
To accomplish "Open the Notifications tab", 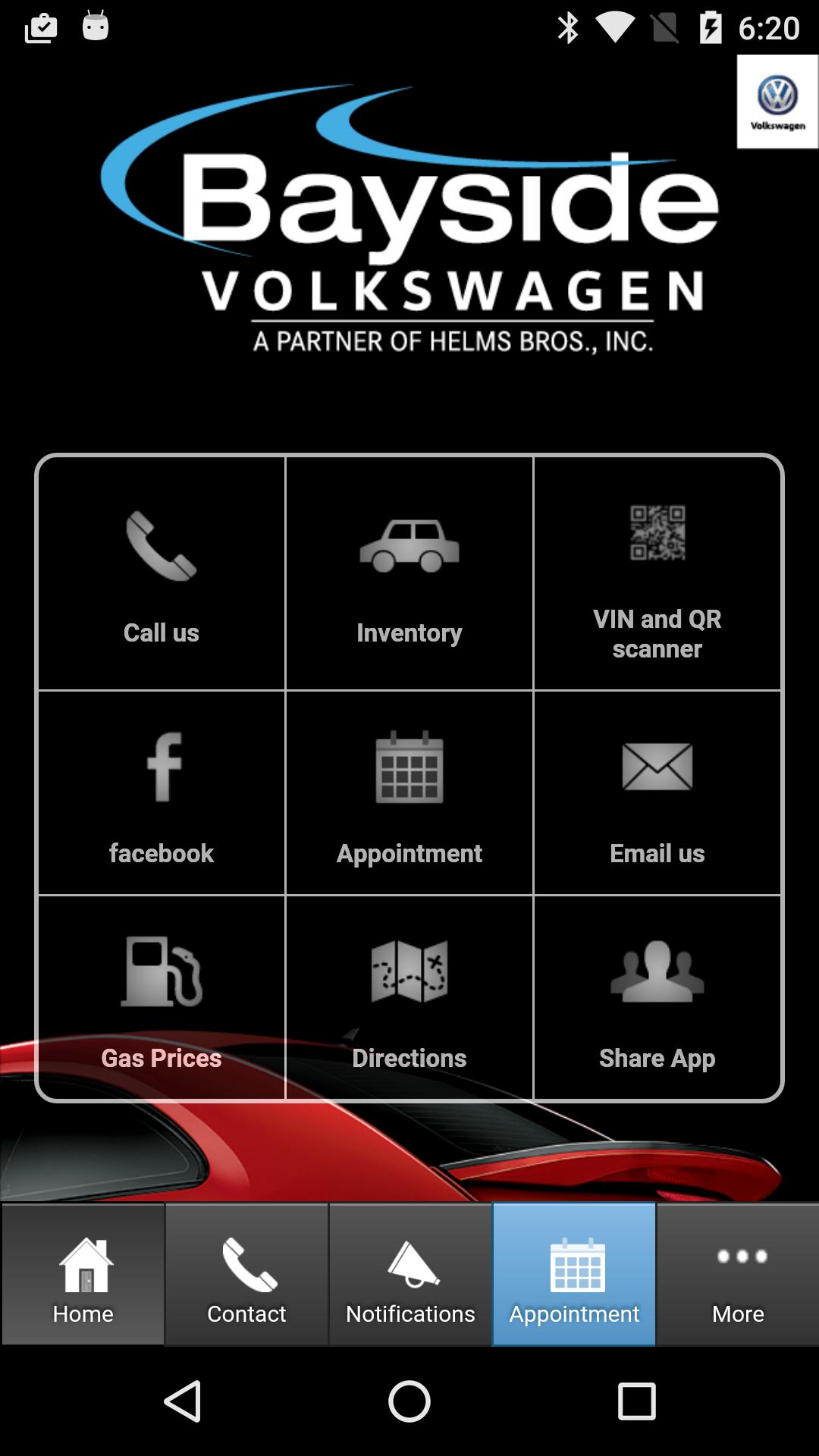I will pos(410,1276).
